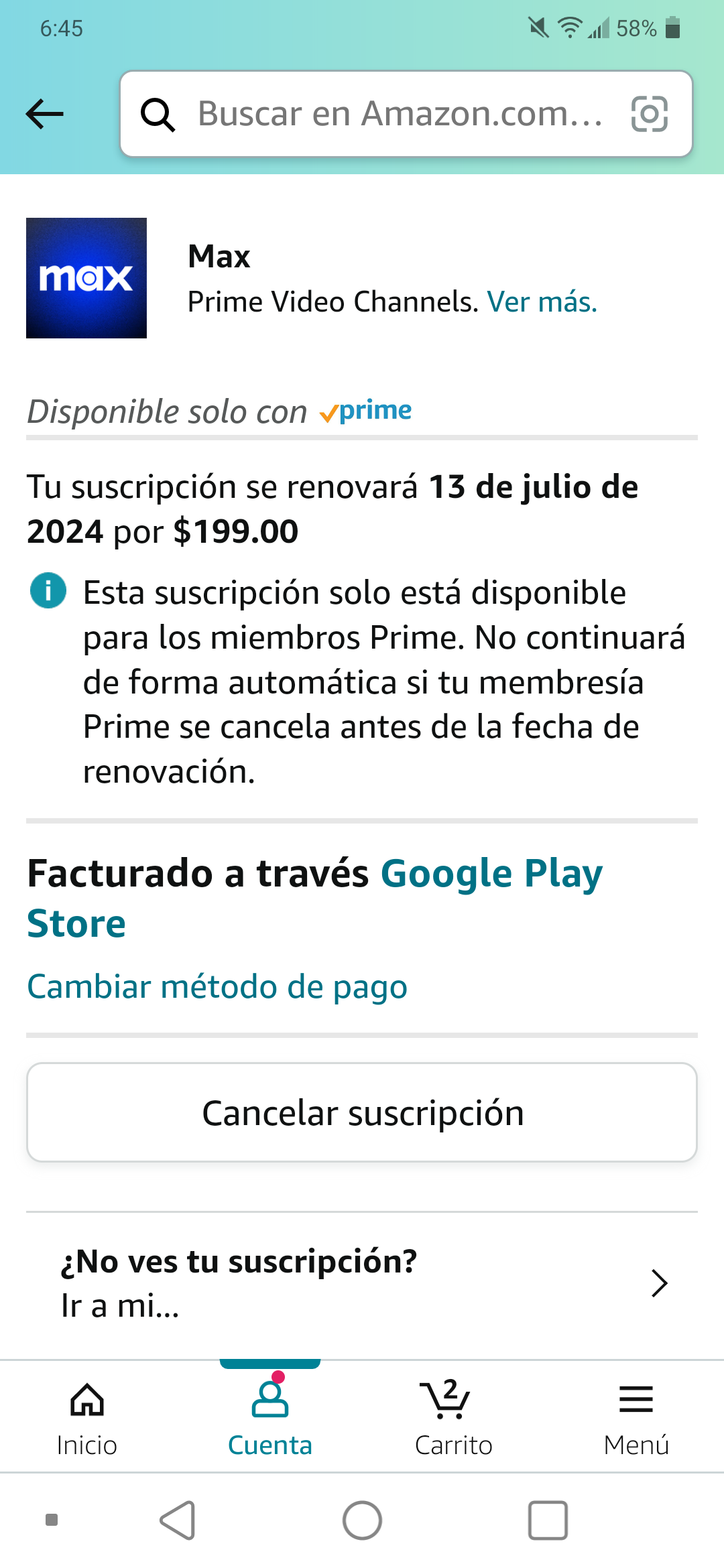Tap the system home button

(362, 1520)
